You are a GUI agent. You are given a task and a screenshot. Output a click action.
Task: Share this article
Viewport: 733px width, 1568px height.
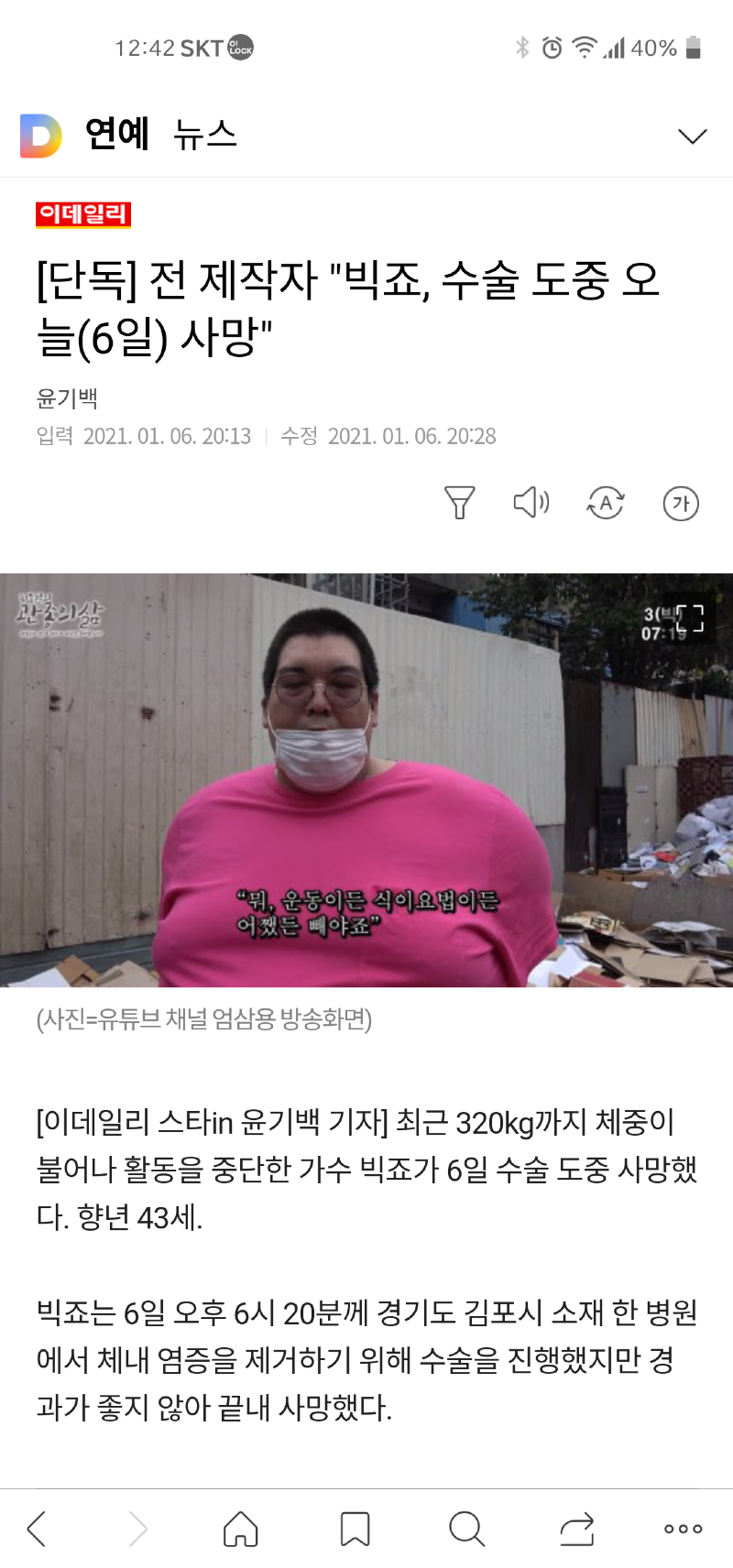(576, 1529)
